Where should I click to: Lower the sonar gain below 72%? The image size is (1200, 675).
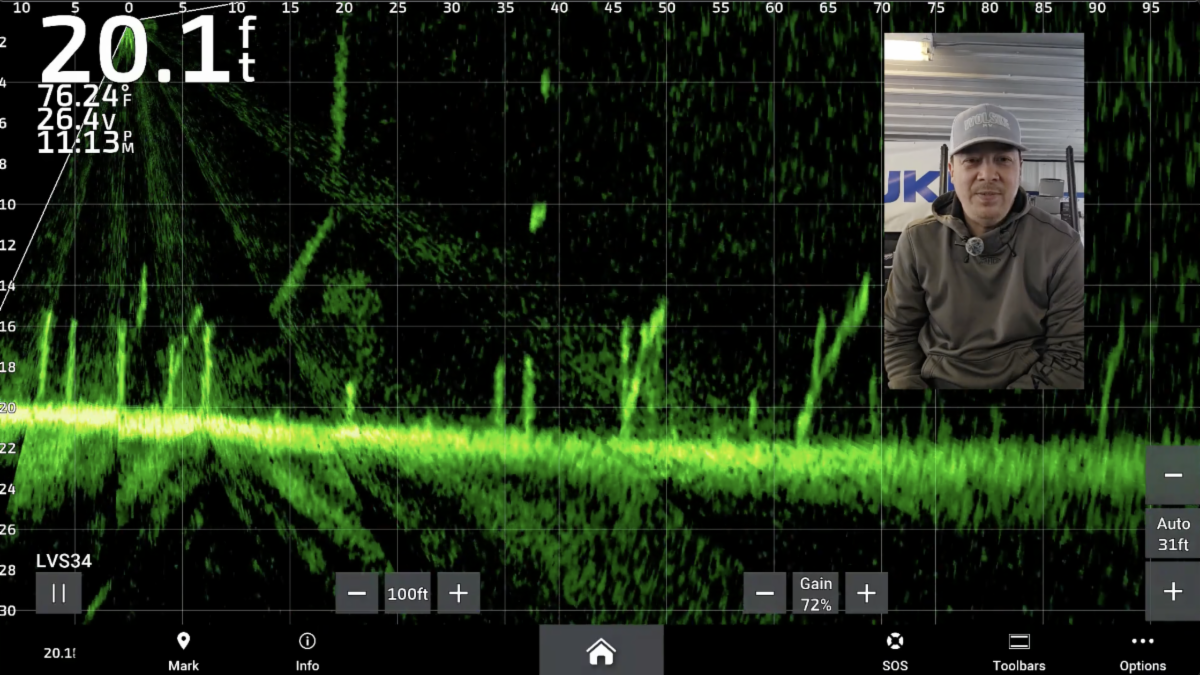tap(765, 593)
